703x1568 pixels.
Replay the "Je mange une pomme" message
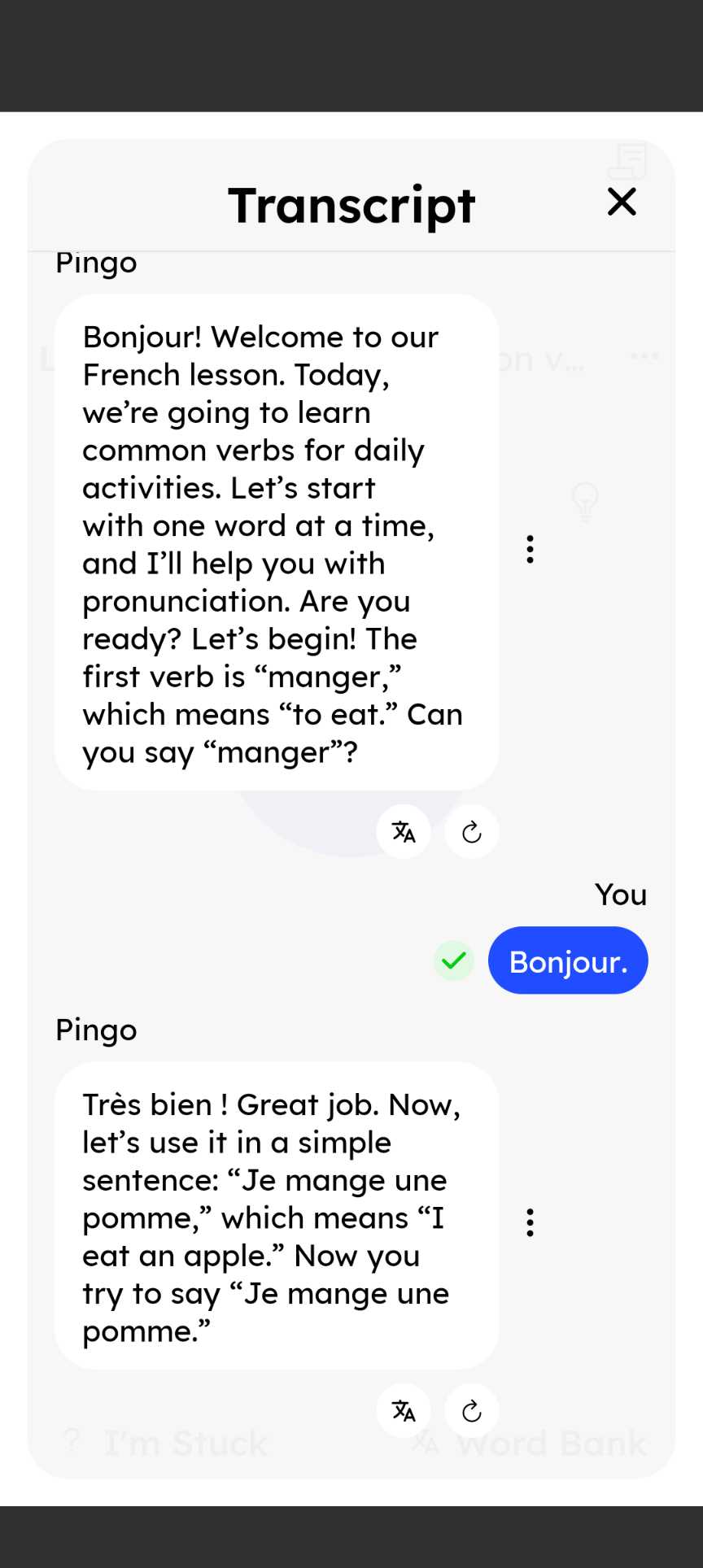472,1412
